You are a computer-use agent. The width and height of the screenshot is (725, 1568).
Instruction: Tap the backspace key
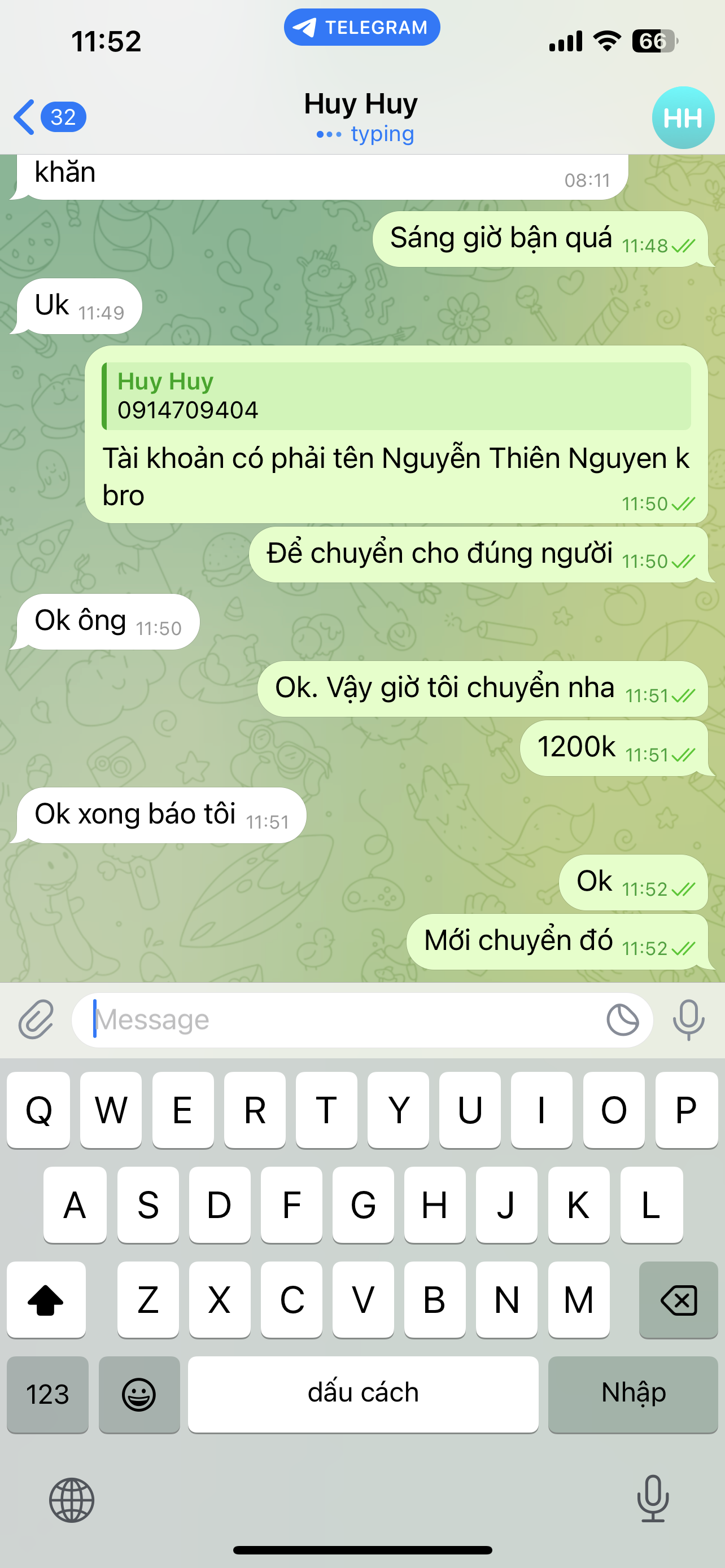pos(678,1301)
